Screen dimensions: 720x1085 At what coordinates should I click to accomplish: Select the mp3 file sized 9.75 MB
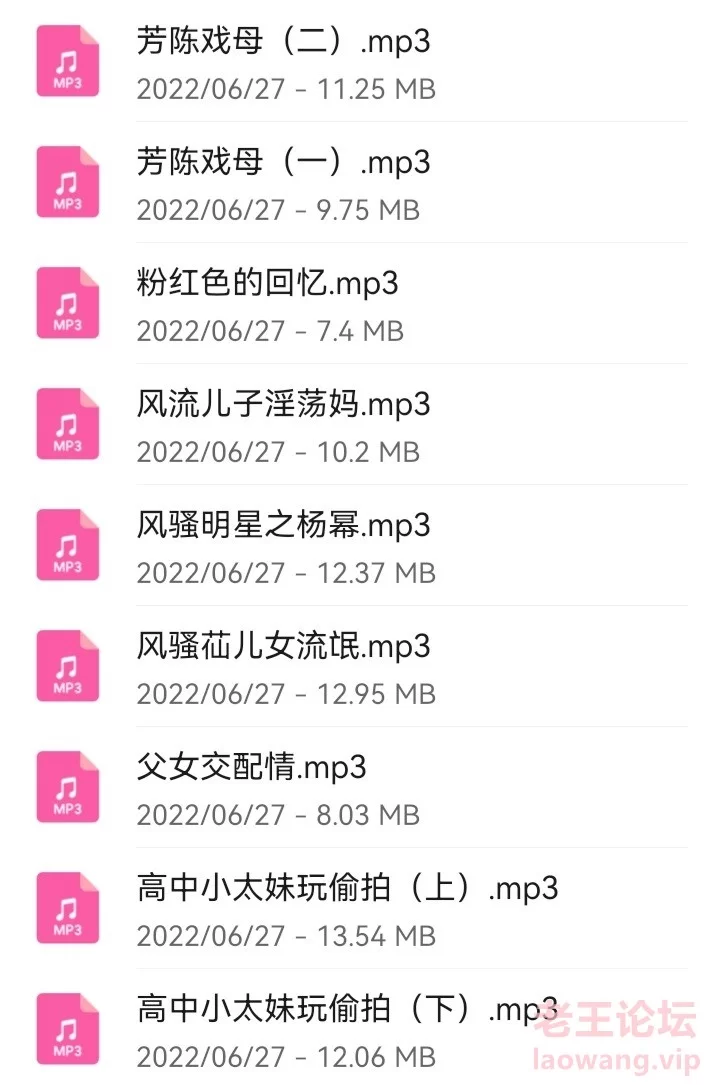(x=284, y=163)
